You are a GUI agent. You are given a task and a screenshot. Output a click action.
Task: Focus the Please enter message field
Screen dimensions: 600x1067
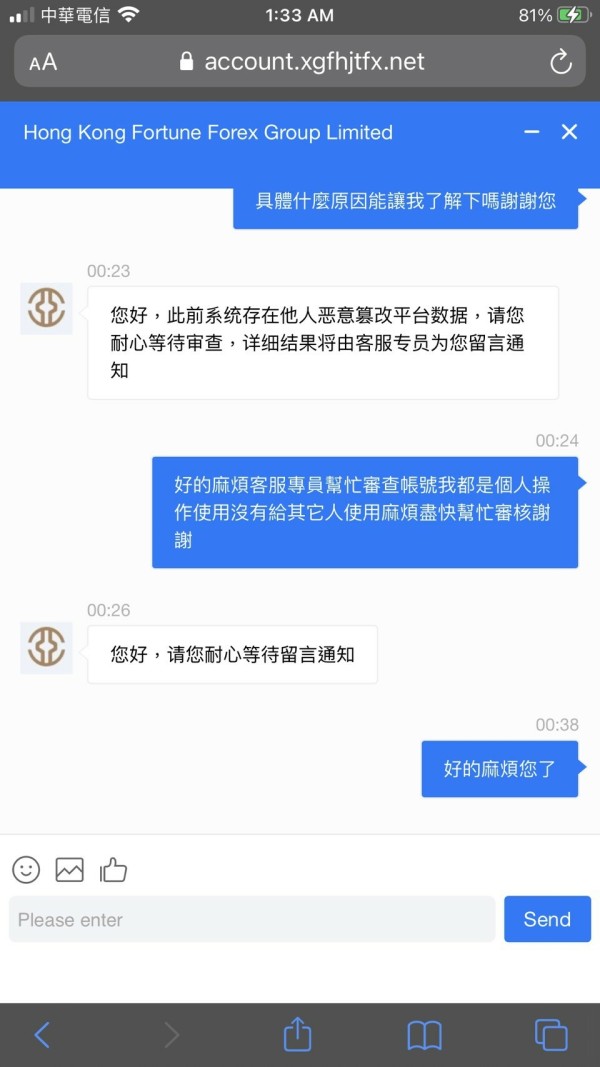point(252,919)
